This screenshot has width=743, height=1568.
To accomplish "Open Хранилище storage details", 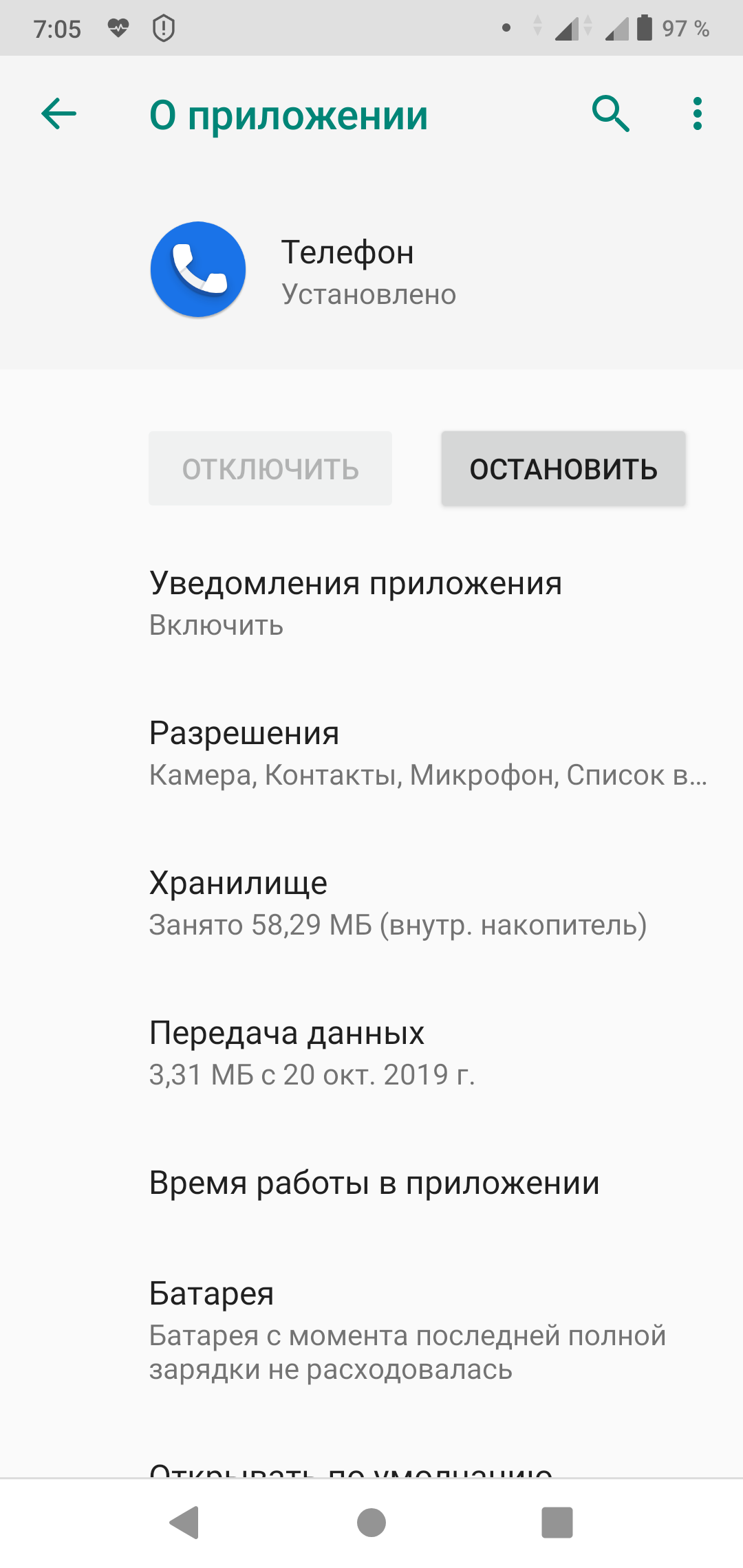I will [371, 903].
